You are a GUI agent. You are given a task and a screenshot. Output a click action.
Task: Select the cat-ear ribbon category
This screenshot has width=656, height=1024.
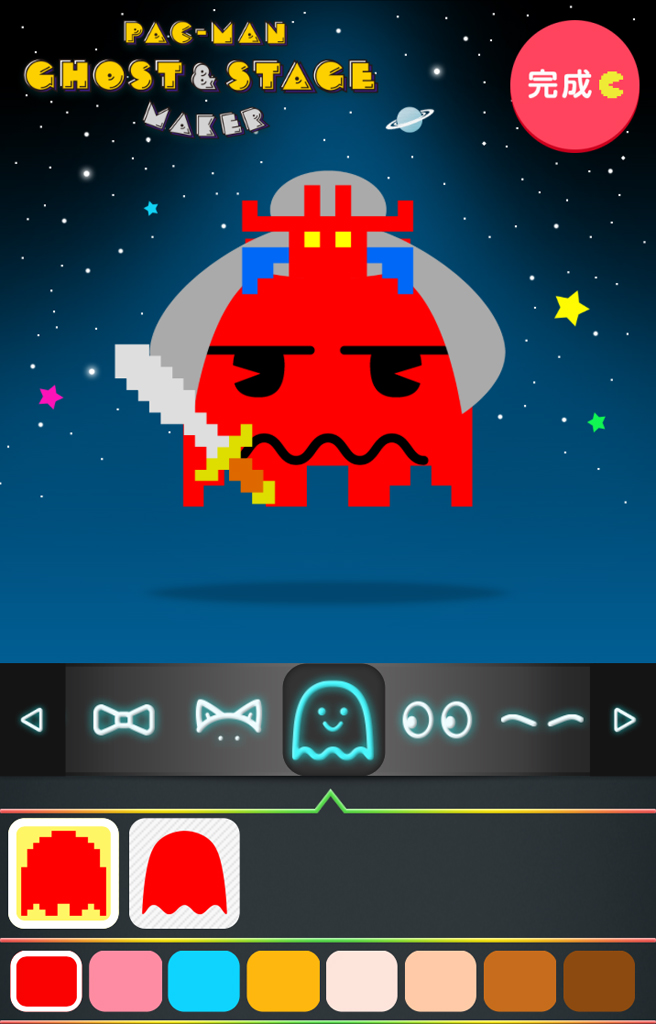point(228,718)
